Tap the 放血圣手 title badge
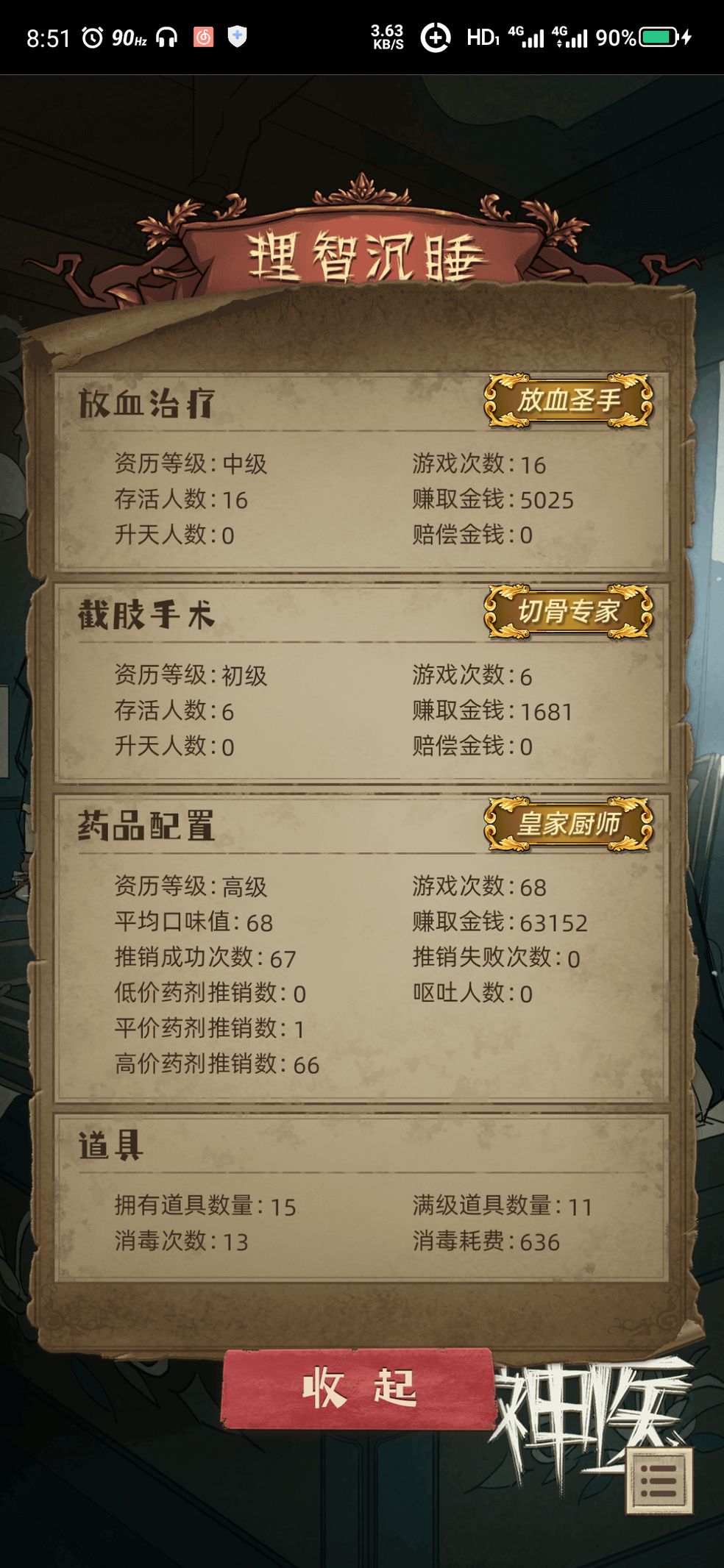Viewport: 724px width, 1568px height. click(x=568, y=401)
